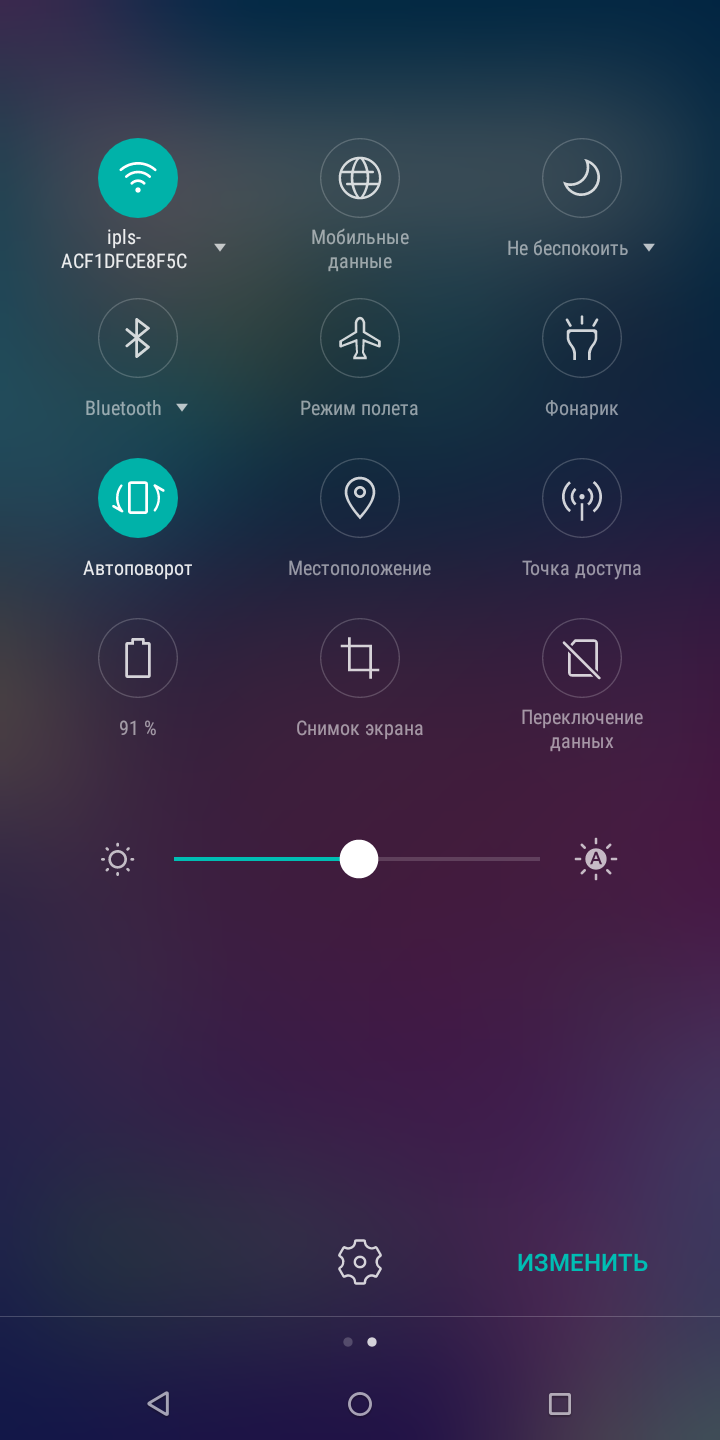
Task: Expand the Не беспокоить dropdown arrow
Action: (x=648, y=248)
